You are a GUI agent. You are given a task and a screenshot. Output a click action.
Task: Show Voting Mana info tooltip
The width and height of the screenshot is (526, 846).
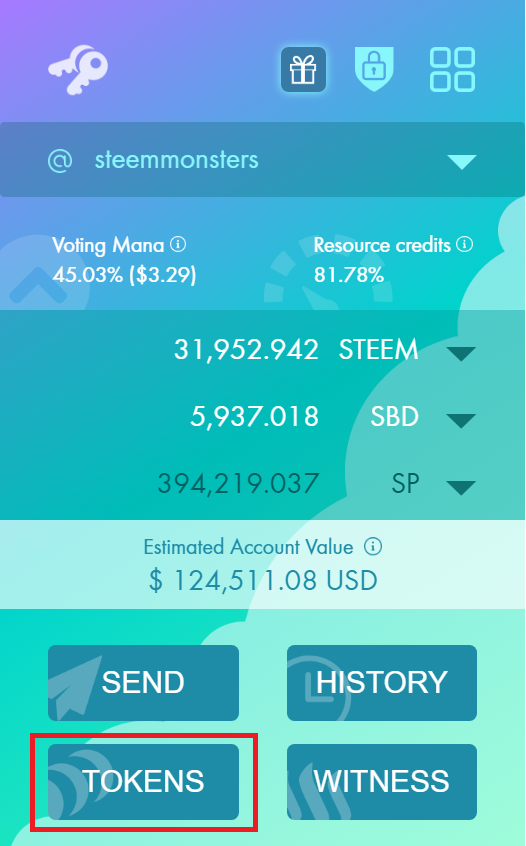(178, 244)
